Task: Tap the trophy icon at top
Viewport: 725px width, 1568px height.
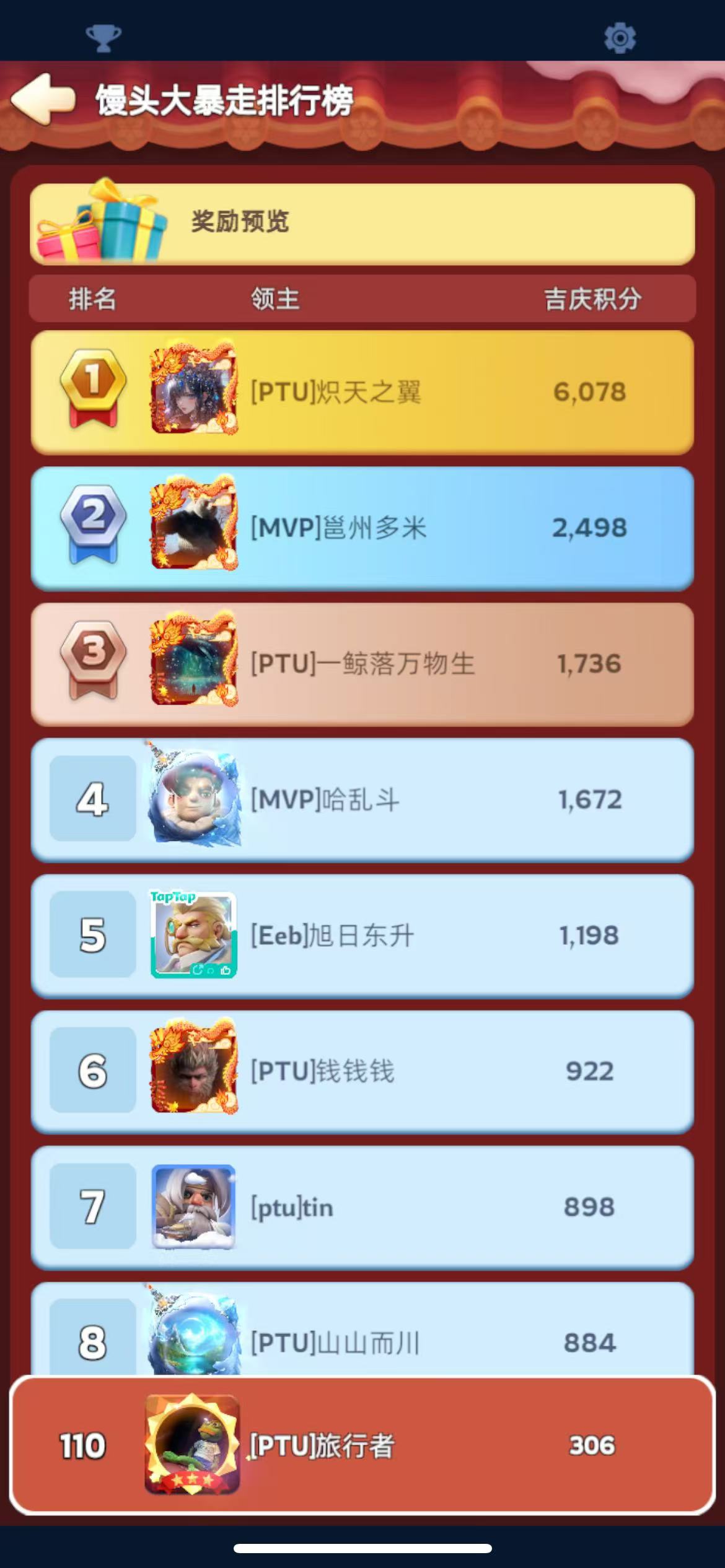Action: 103,38
